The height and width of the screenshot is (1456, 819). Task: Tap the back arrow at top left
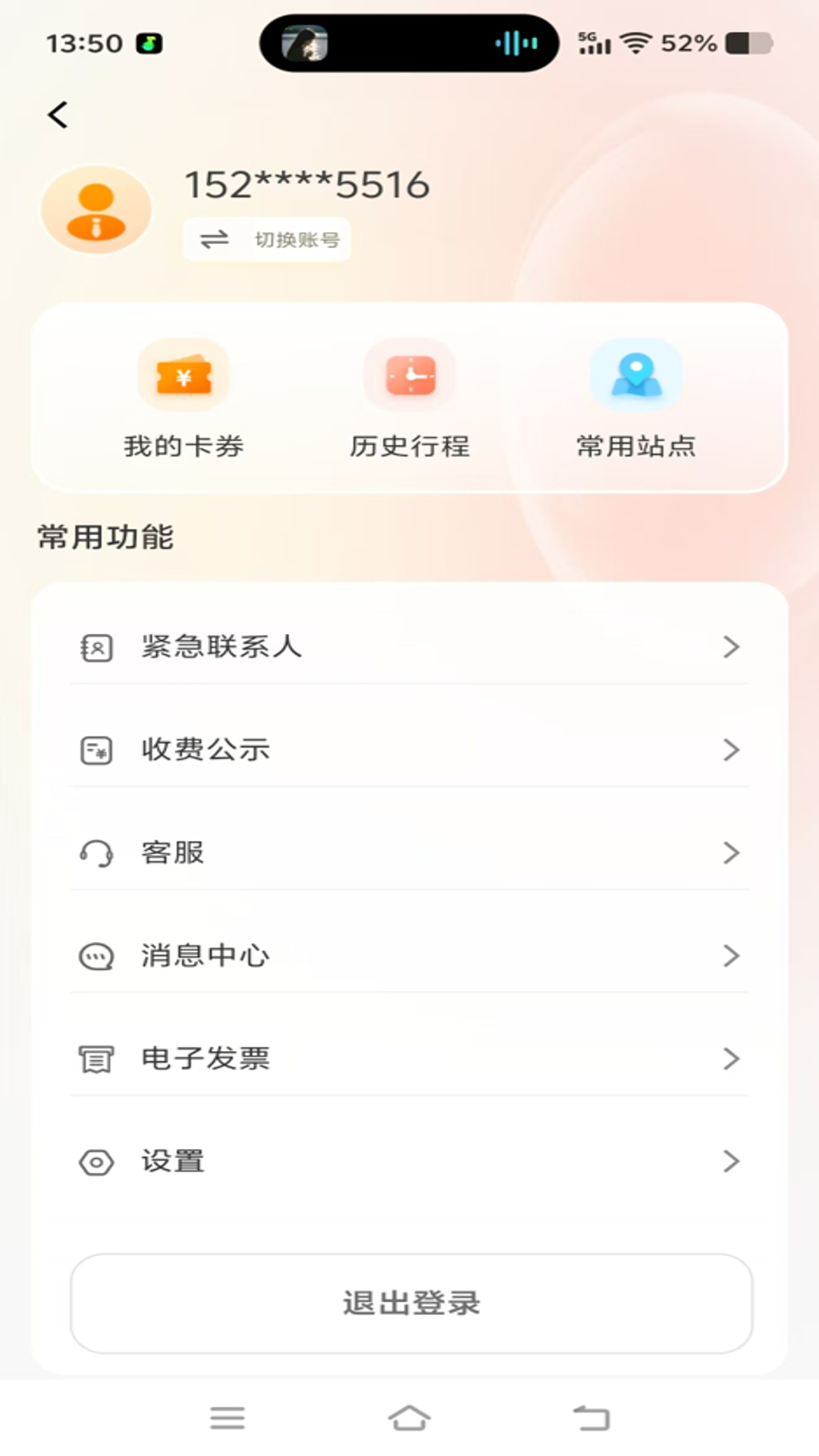coord(57,114)
